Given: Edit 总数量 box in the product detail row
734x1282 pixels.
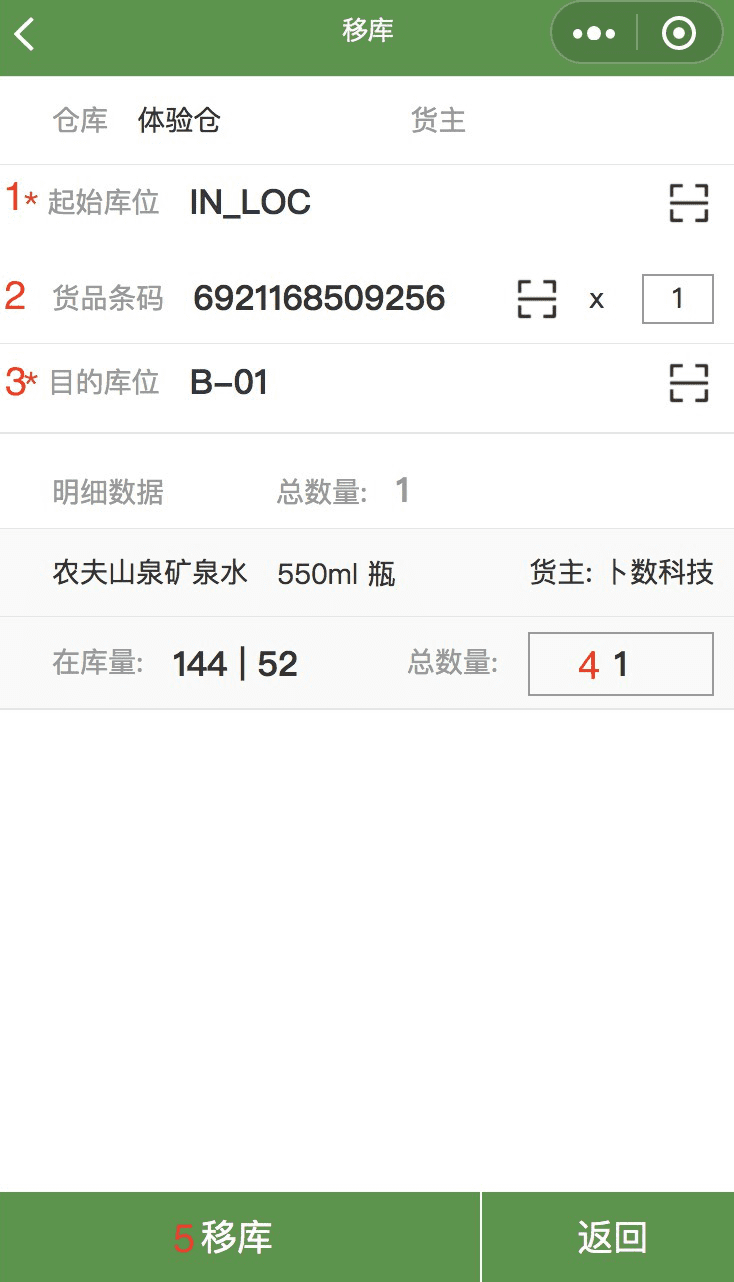Looking at the screenshot, I should click(x=620, y=664).
